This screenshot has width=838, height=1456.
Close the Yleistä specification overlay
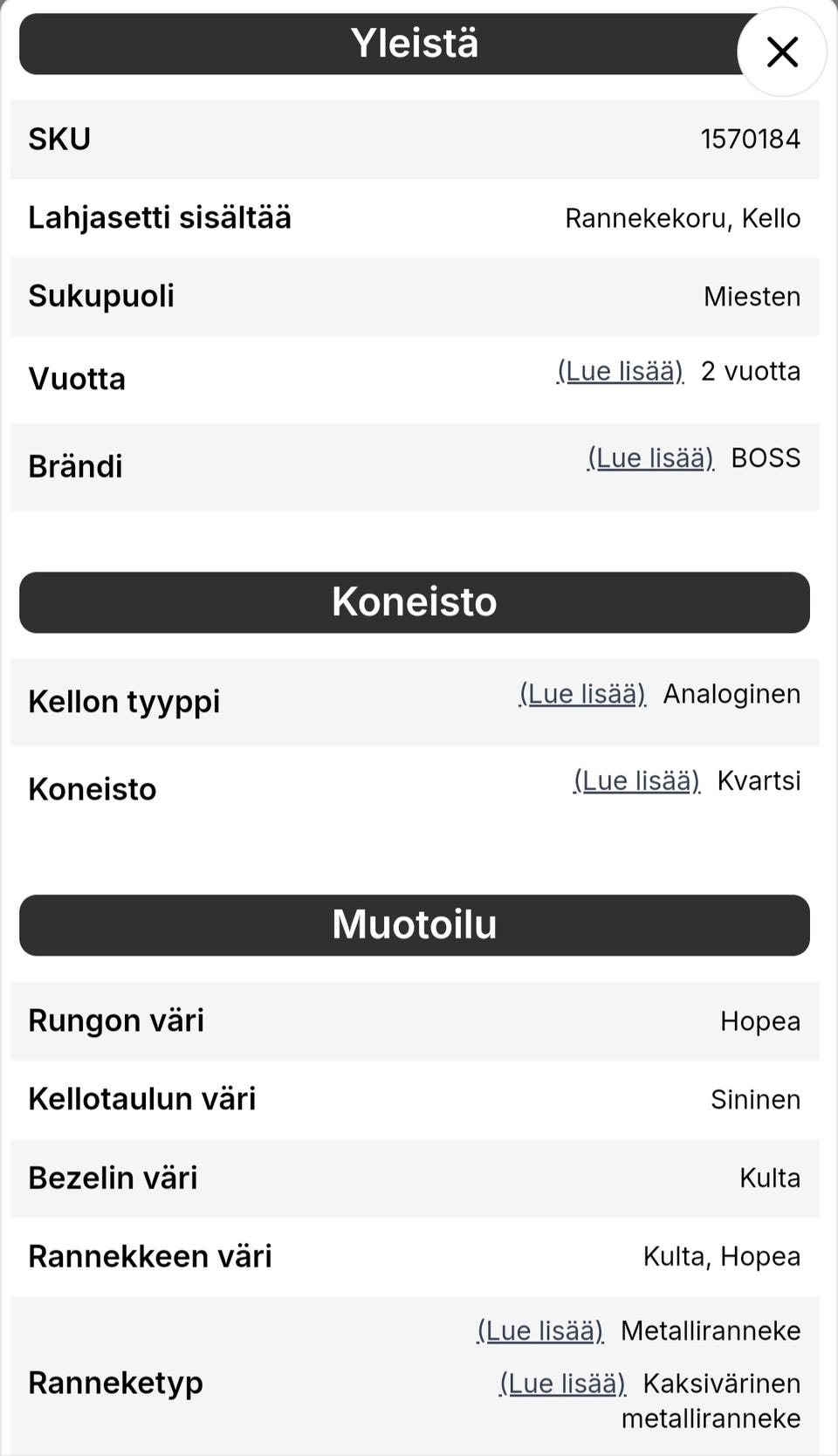click(x=780, y=52)
